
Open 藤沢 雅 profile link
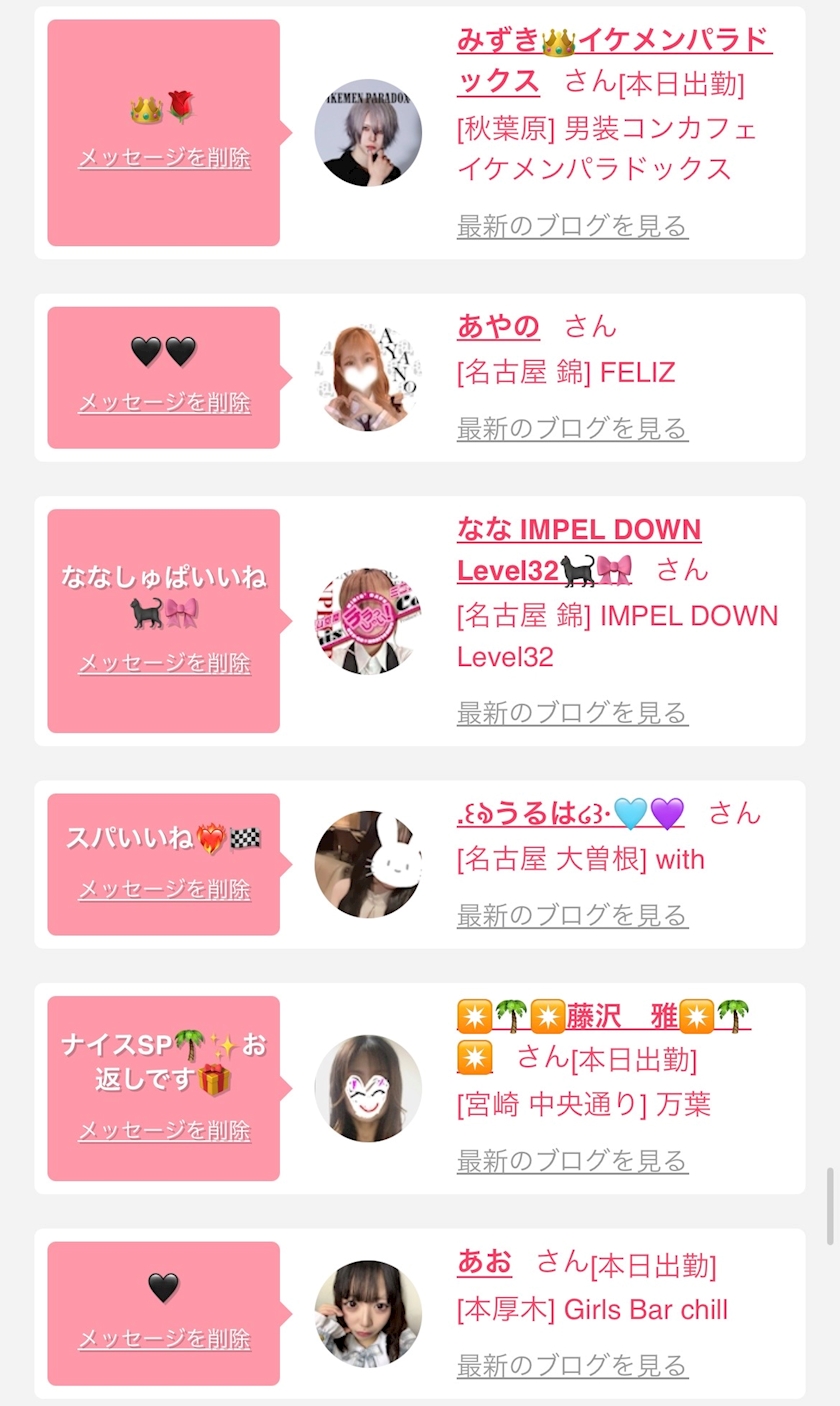click(604, 1036)
